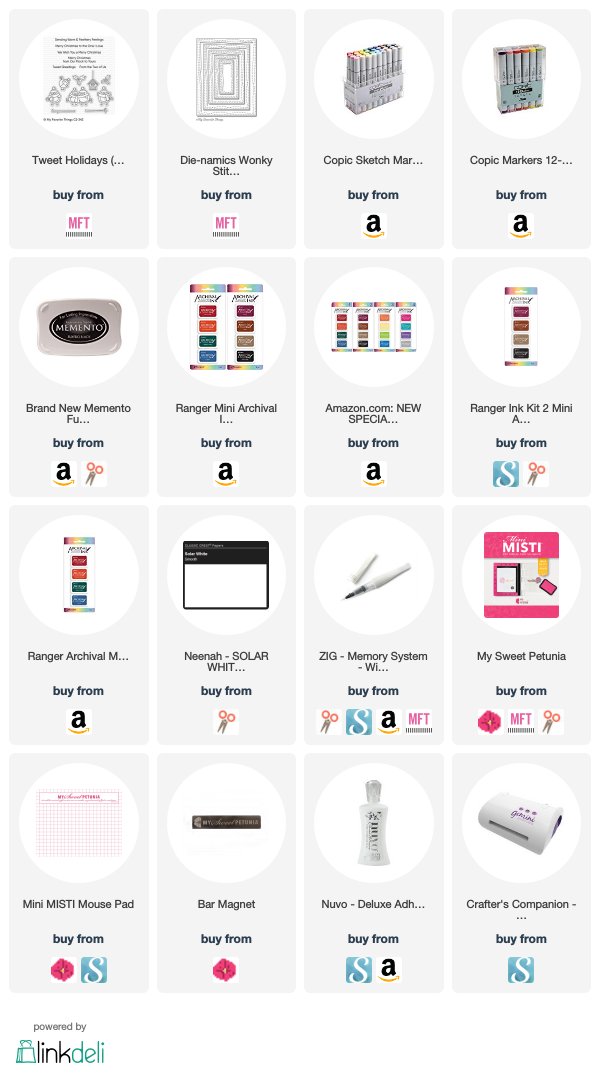Open the Copic Markers 12-piece product card
Image resolution: width=600 pixels, height=1073 pixels.
pos(521,129)
